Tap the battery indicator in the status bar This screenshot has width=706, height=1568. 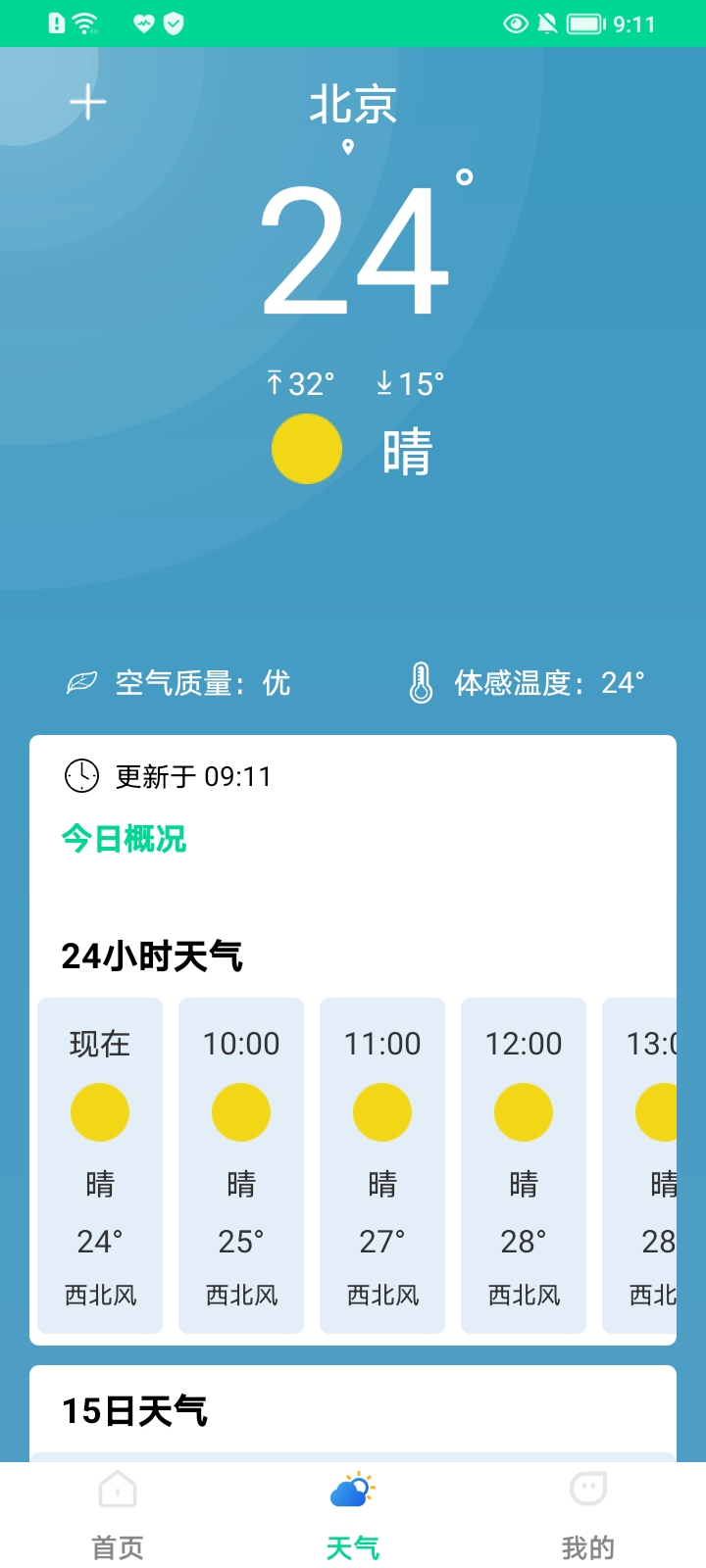[582, 22]
